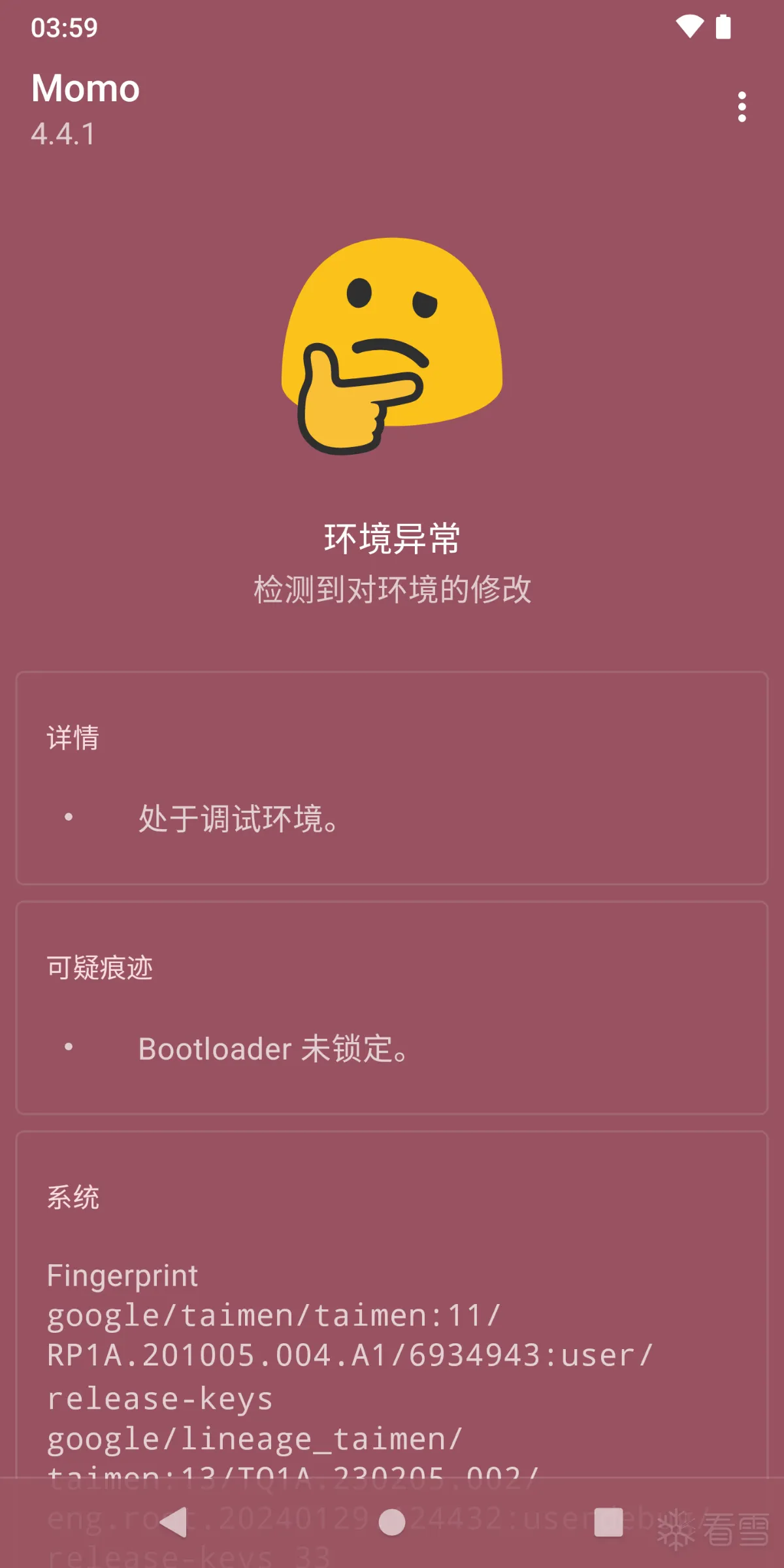Open the three-dot overflow menu

[x=742, y=106]
